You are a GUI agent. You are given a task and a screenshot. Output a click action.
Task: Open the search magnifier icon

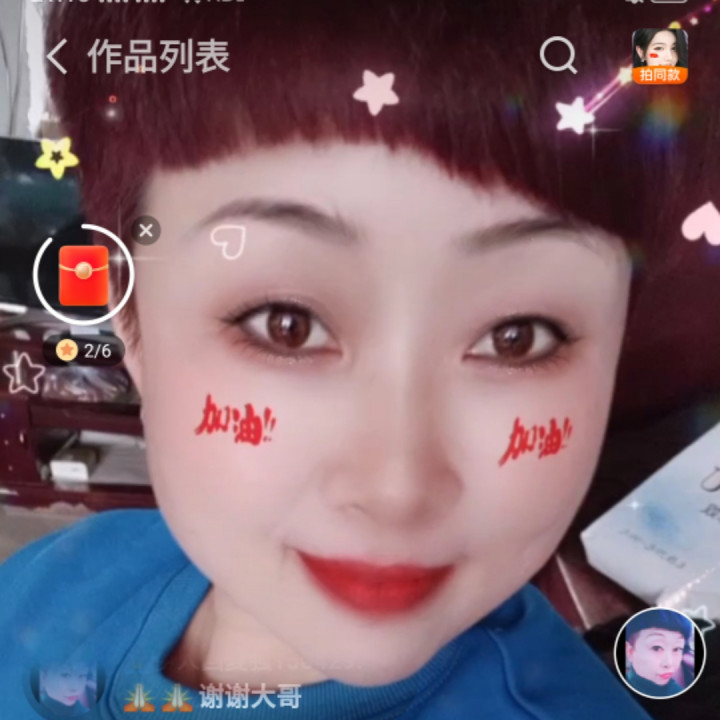tap(558, 56)
